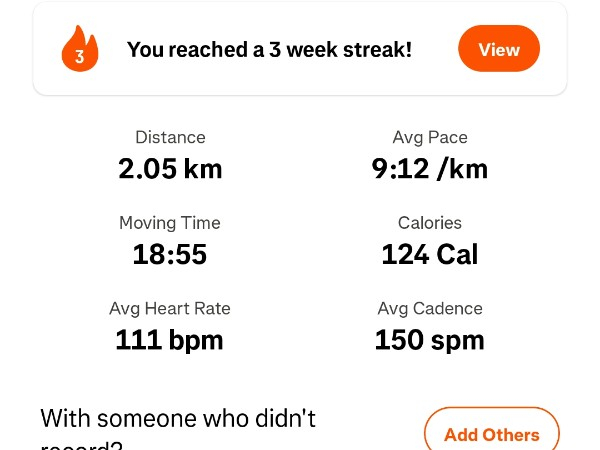View the 3 week streak
Image resolution: width=600 pixels, height=450 pixels.
coord(498,49)
